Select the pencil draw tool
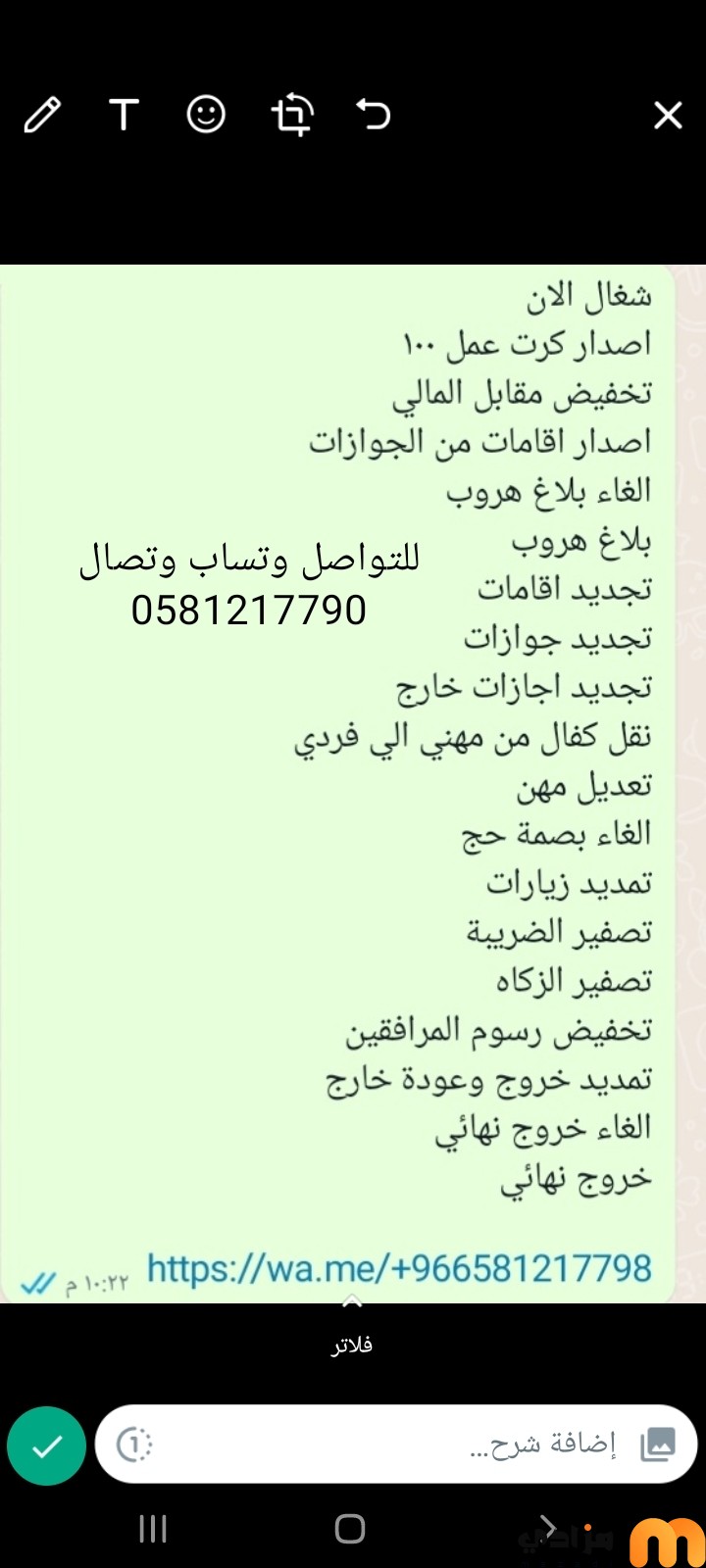The height and width of the screenshot is (1568, 706). click(x=42, y=116)
